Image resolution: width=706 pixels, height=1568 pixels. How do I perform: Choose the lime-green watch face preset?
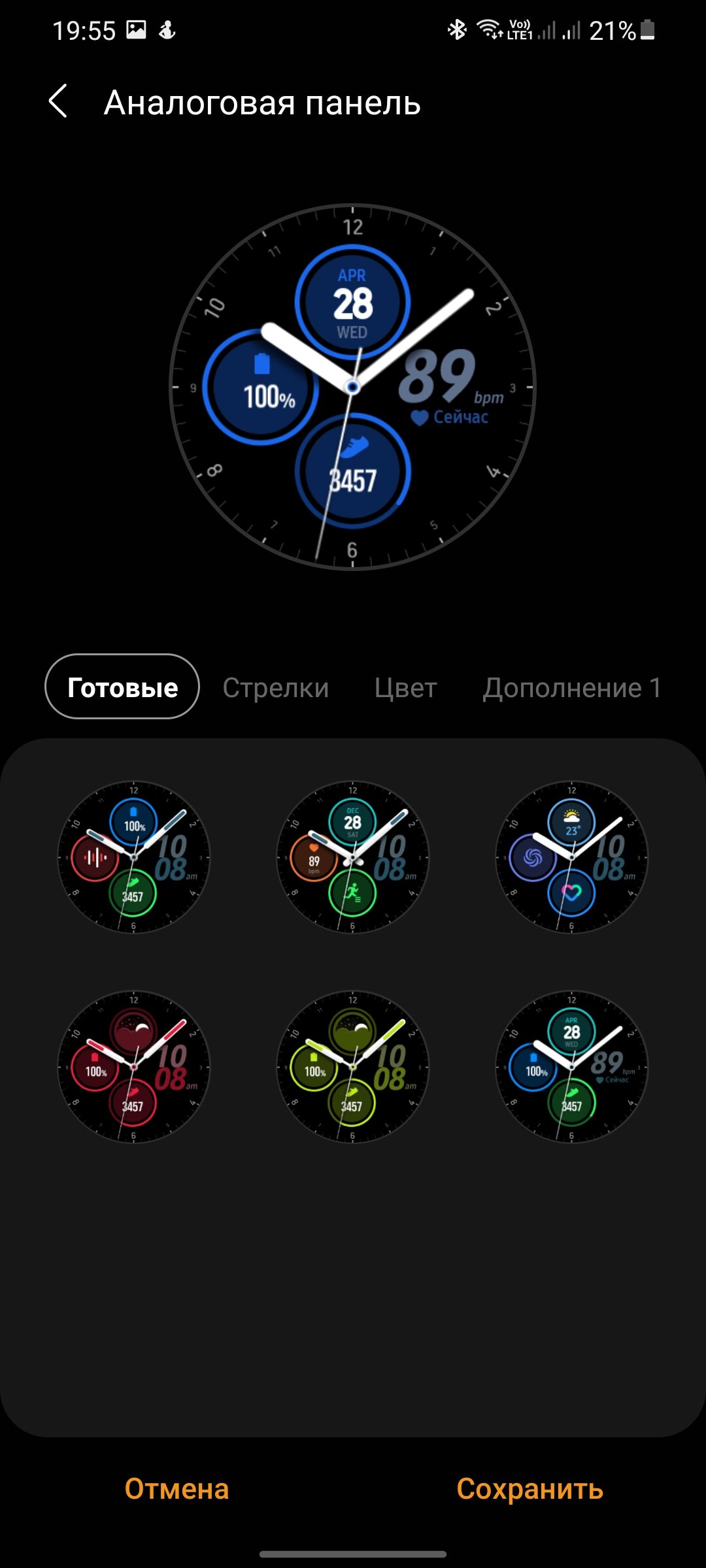click(353, 1067)
